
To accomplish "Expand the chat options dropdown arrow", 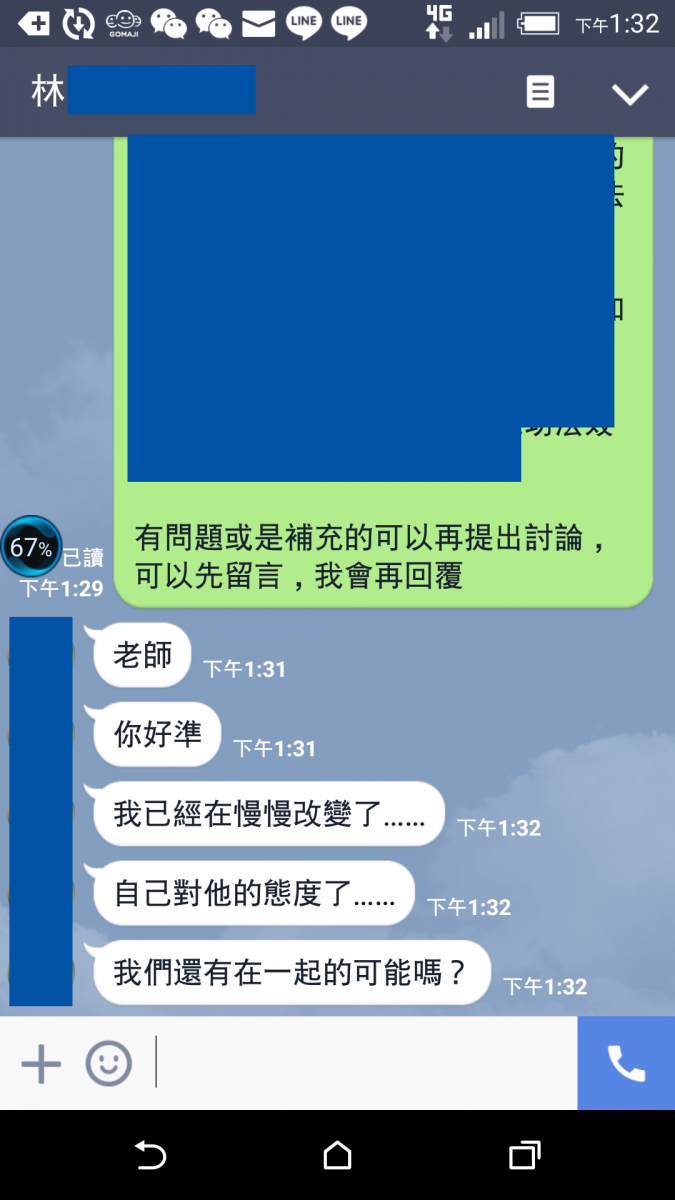I will point(630,94).
